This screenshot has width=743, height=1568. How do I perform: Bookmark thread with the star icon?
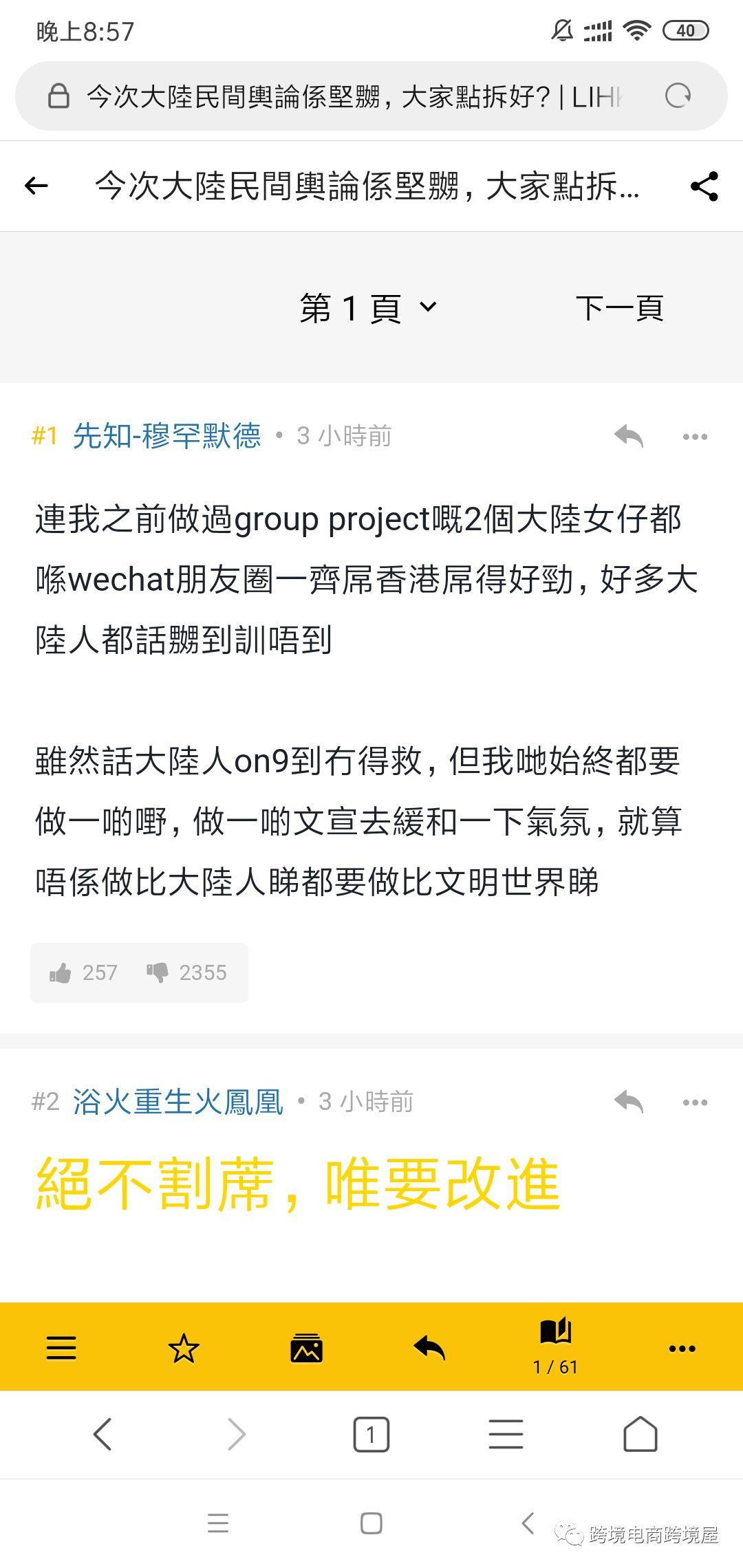(184, 1347)
